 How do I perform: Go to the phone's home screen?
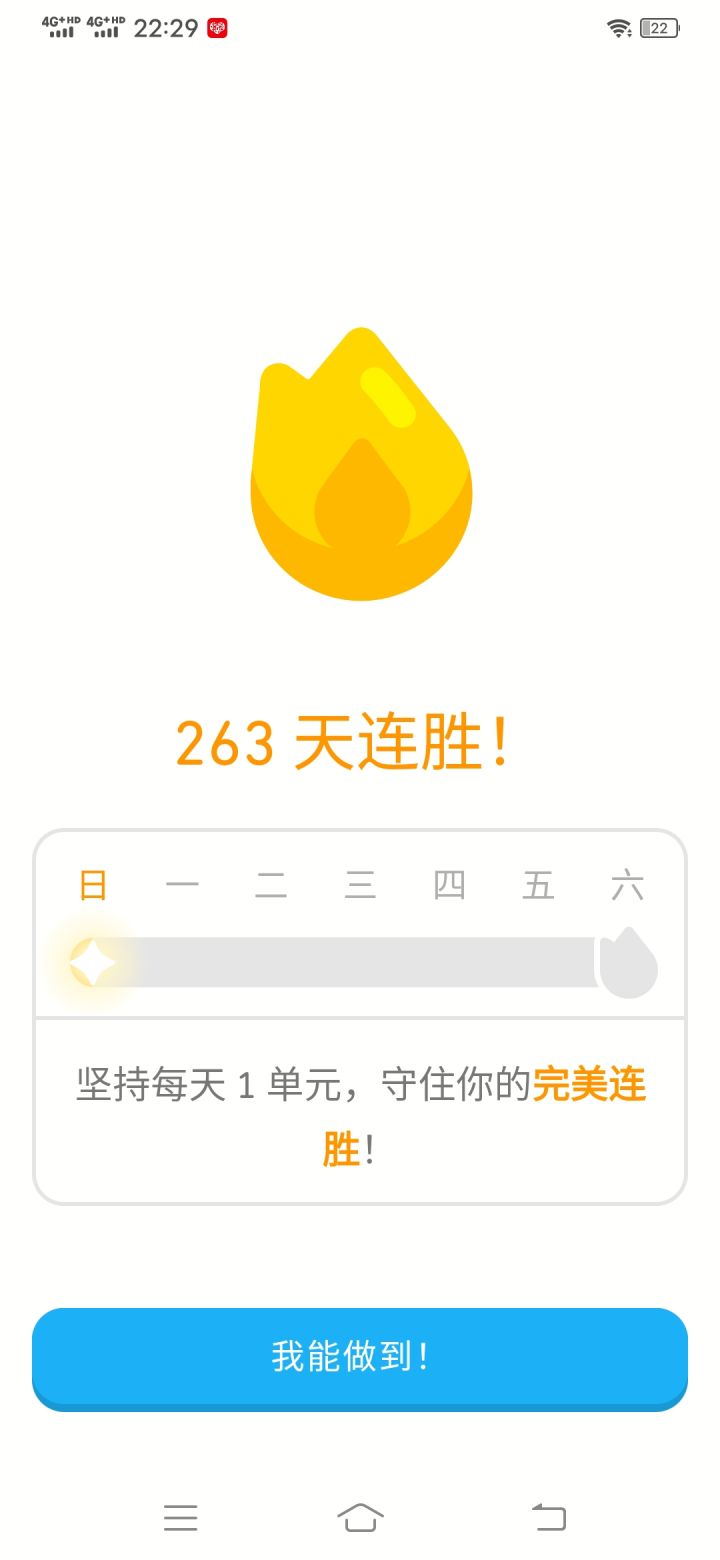tap(360, 1517)
